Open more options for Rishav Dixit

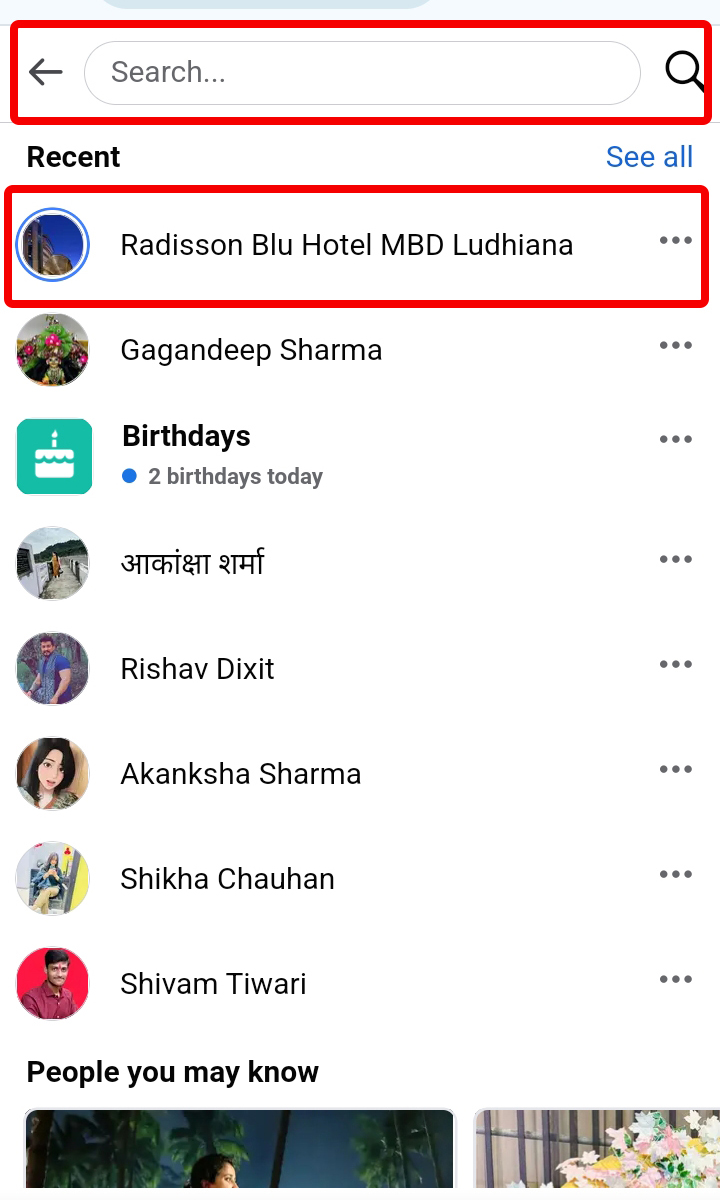pos(676,665)
